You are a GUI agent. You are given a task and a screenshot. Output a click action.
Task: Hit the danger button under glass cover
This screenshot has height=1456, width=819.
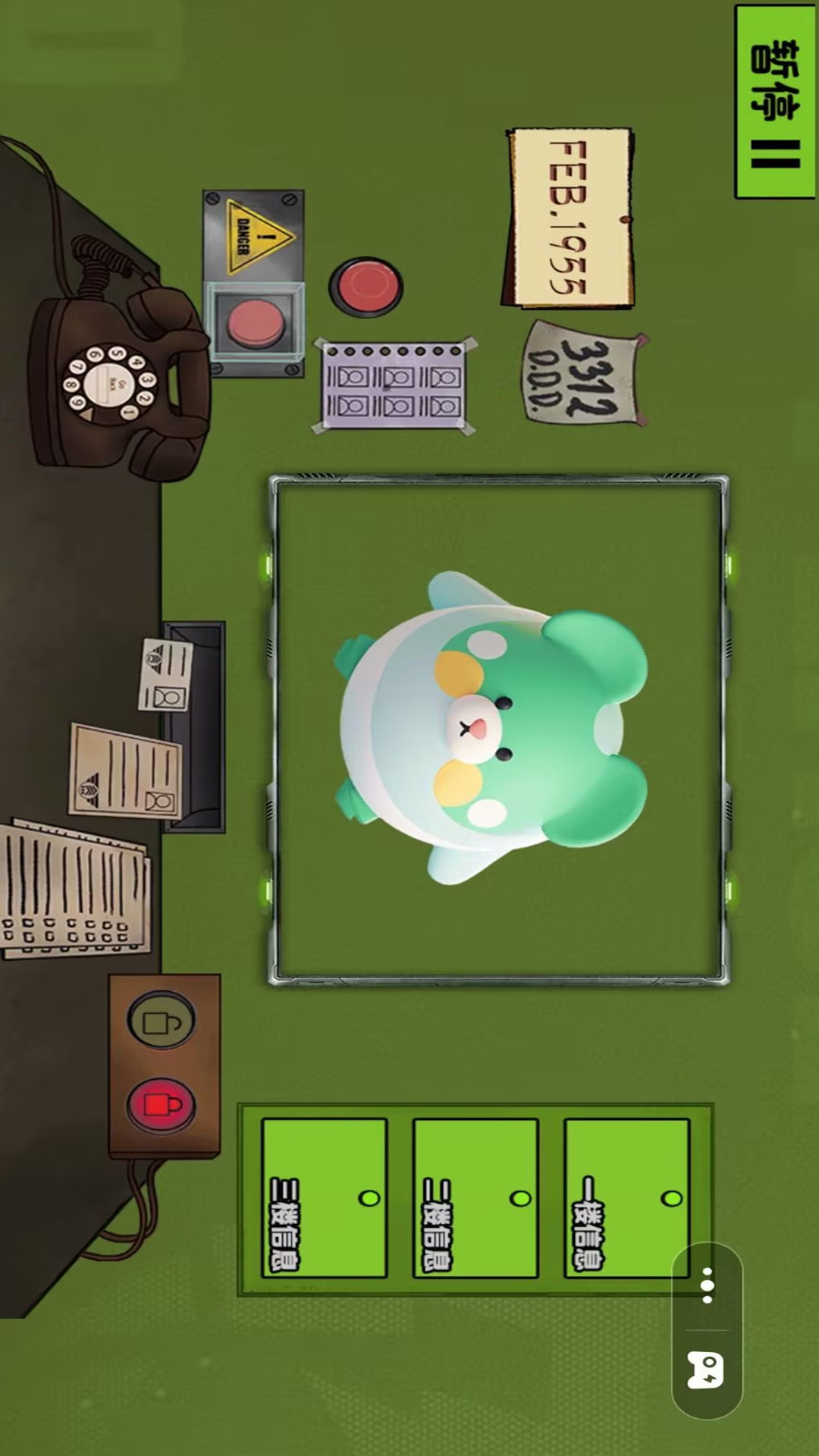[256, 322]
